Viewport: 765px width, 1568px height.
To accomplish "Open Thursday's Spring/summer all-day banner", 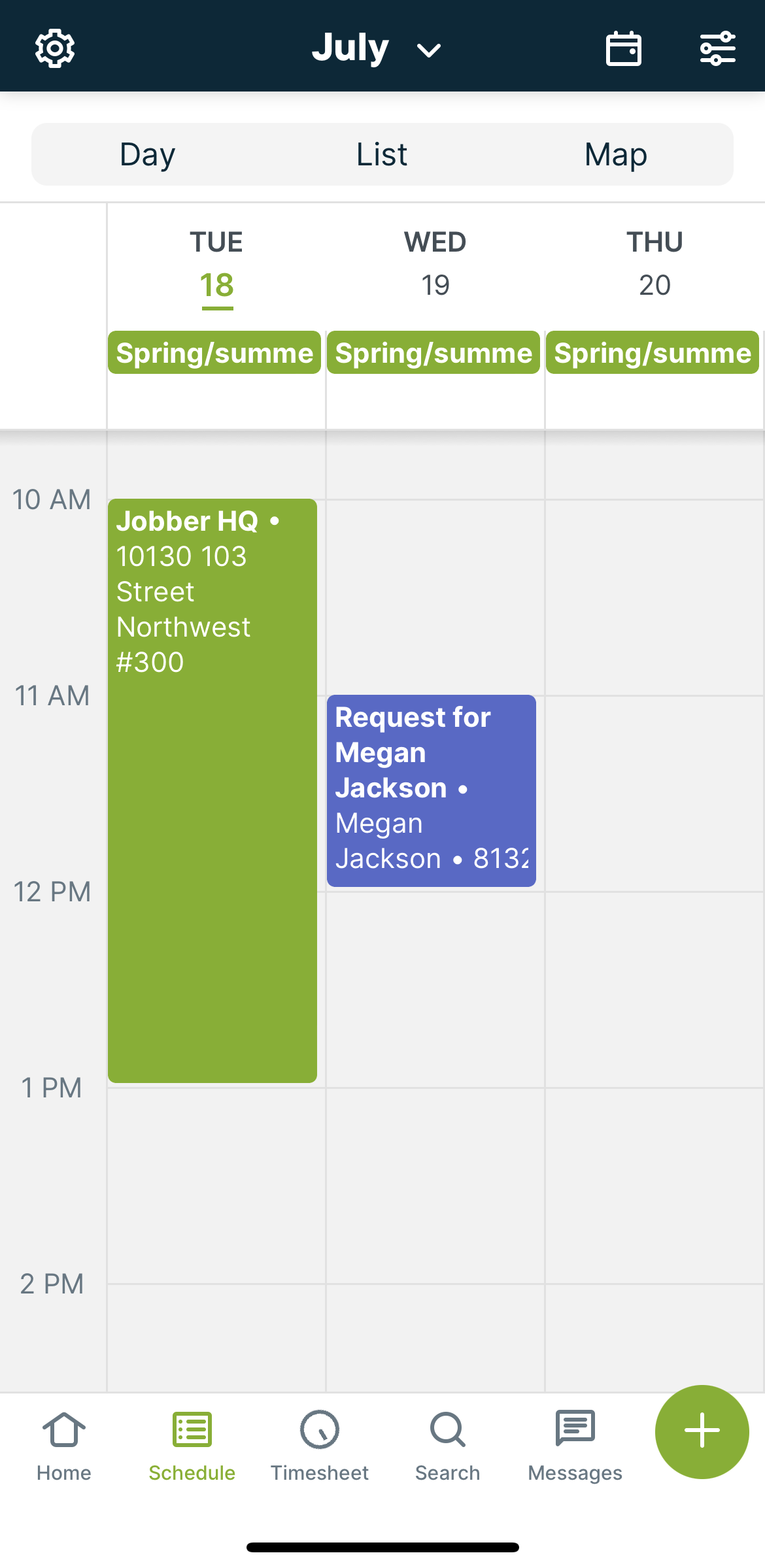I will [x=653, y=352].
